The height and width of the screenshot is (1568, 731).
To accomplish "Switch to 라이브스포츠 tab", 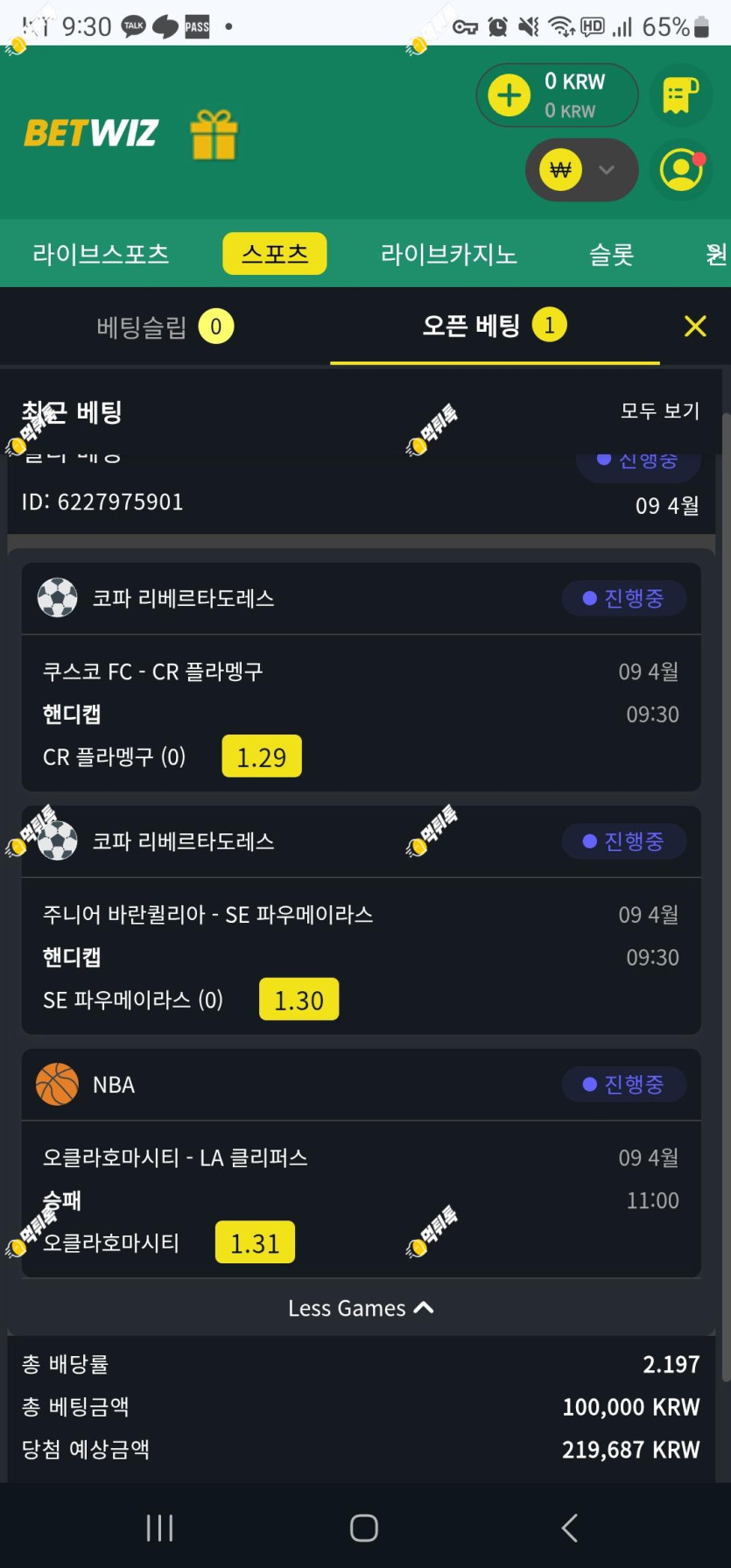I will pos(101,254).
